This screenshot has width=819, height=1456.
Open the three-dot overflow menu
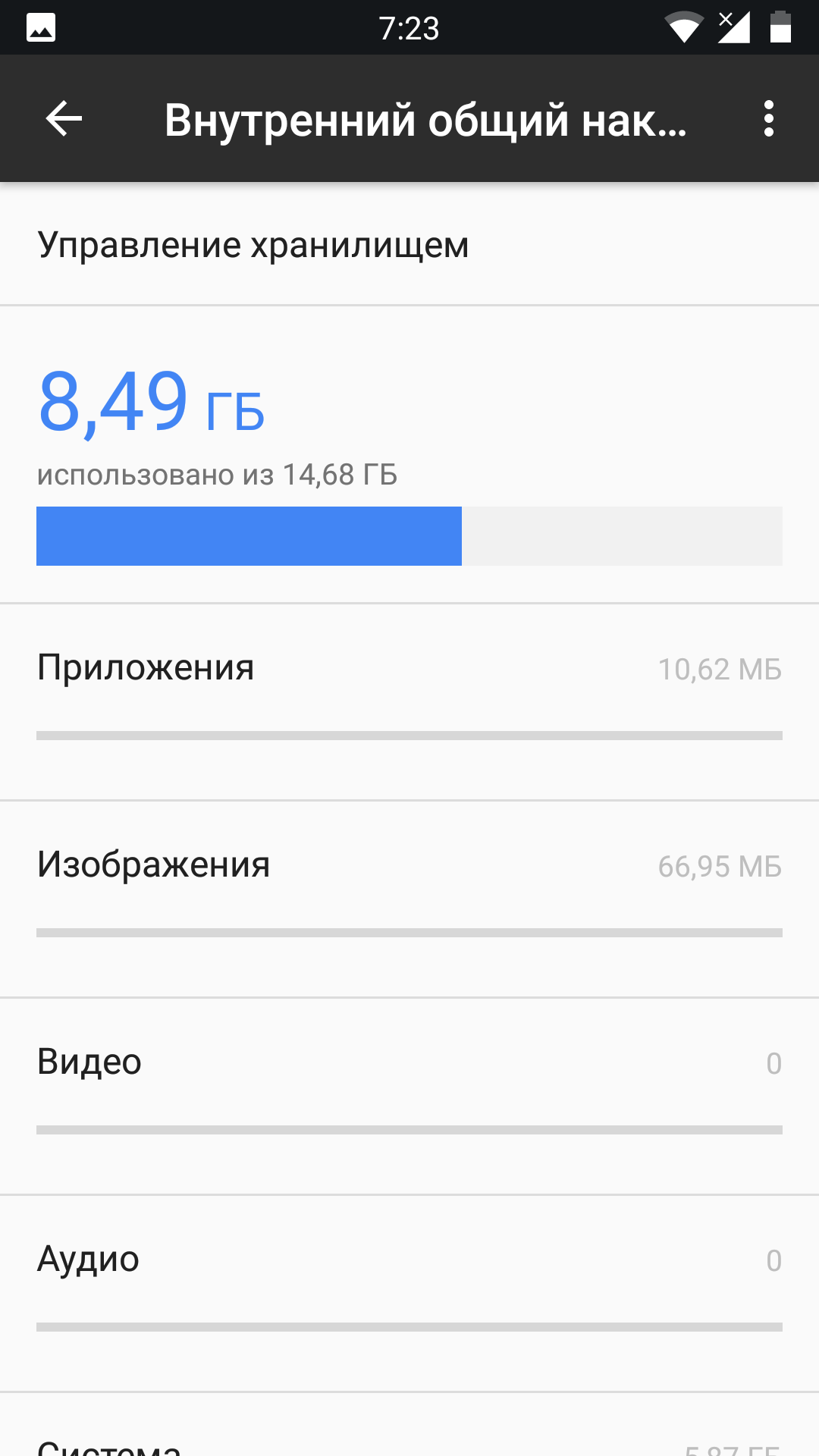tap(768, 119)
